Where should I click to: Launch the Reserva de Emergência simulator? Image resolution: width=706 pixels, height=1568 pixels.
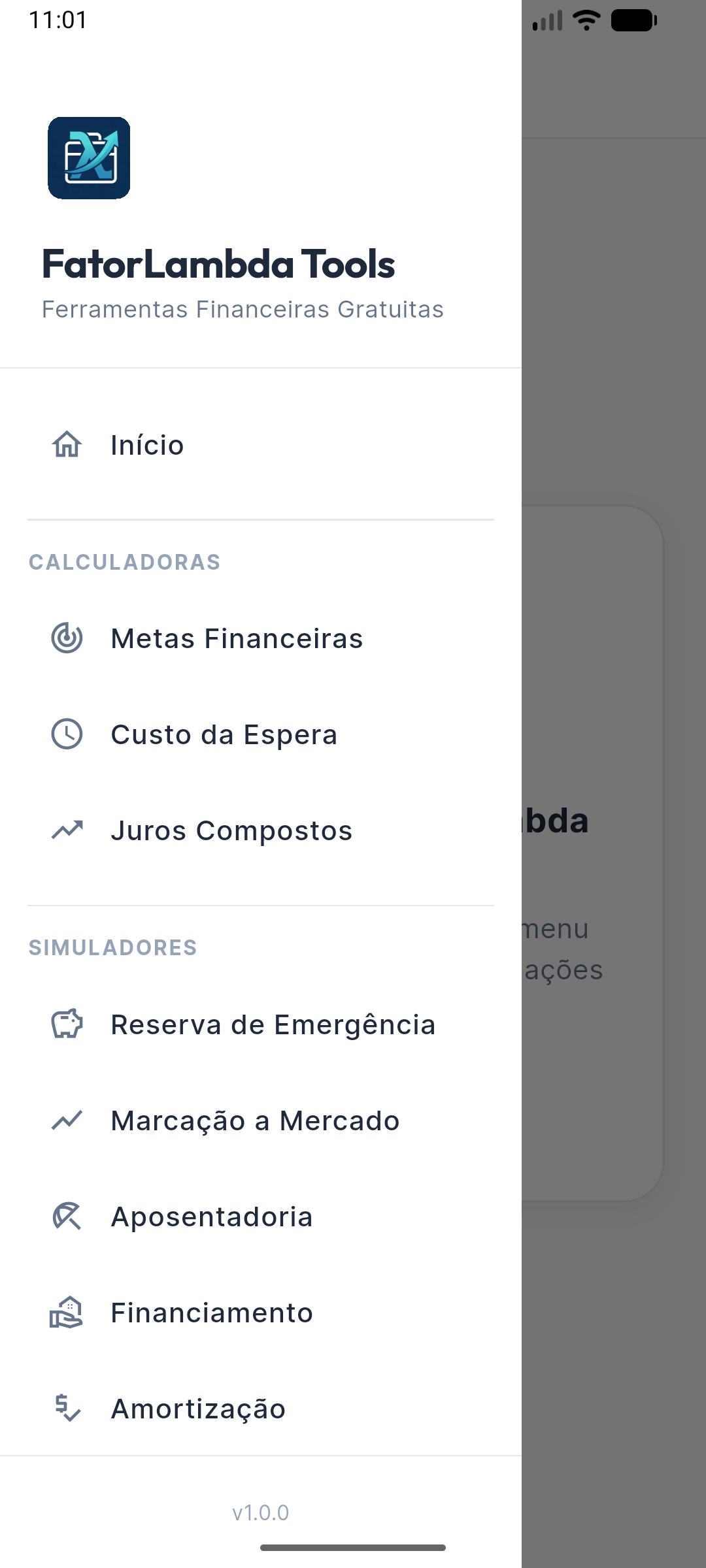pos(273,1024)
